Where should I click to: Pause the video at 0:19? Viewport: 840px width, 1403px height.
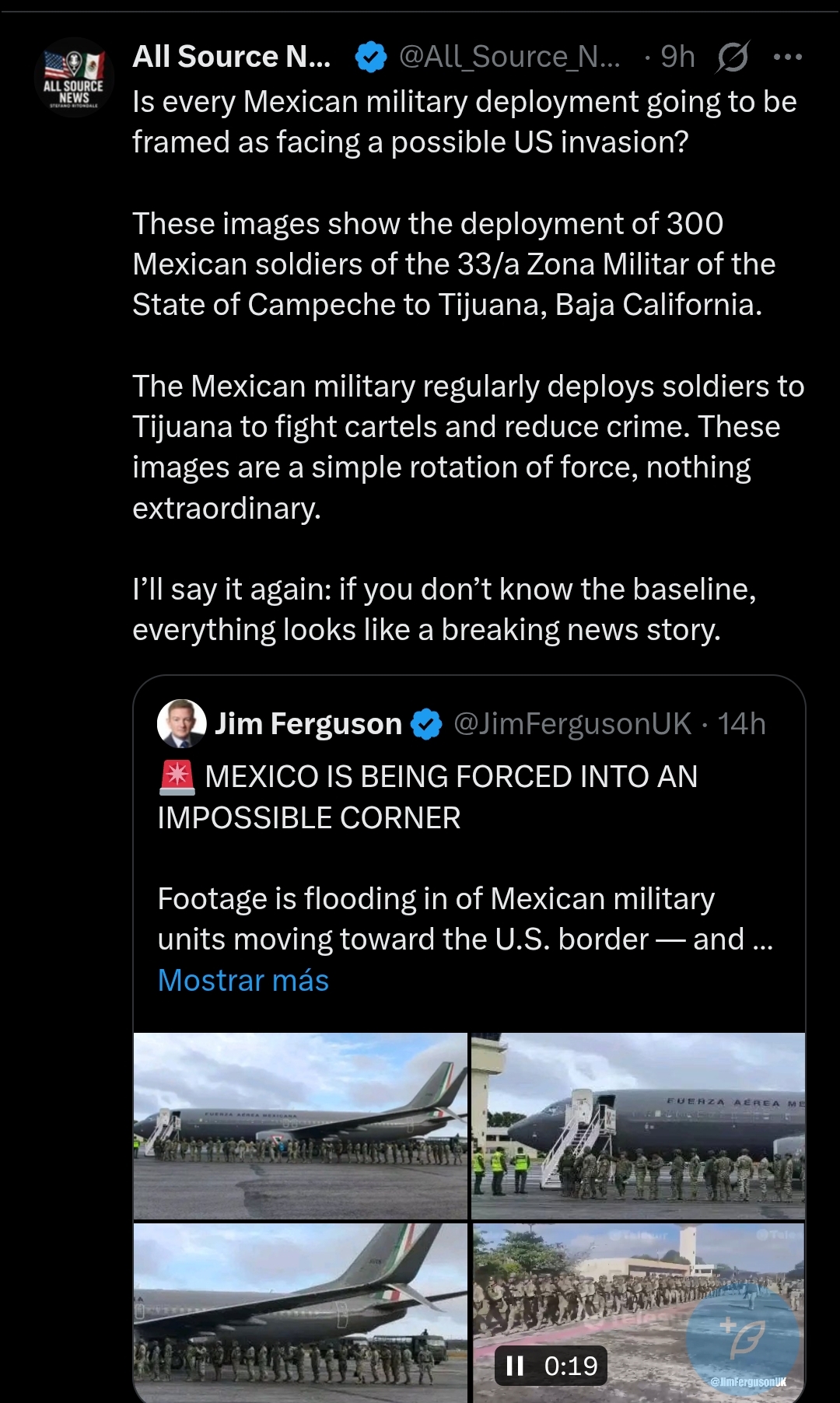(x=515, y=1366)
